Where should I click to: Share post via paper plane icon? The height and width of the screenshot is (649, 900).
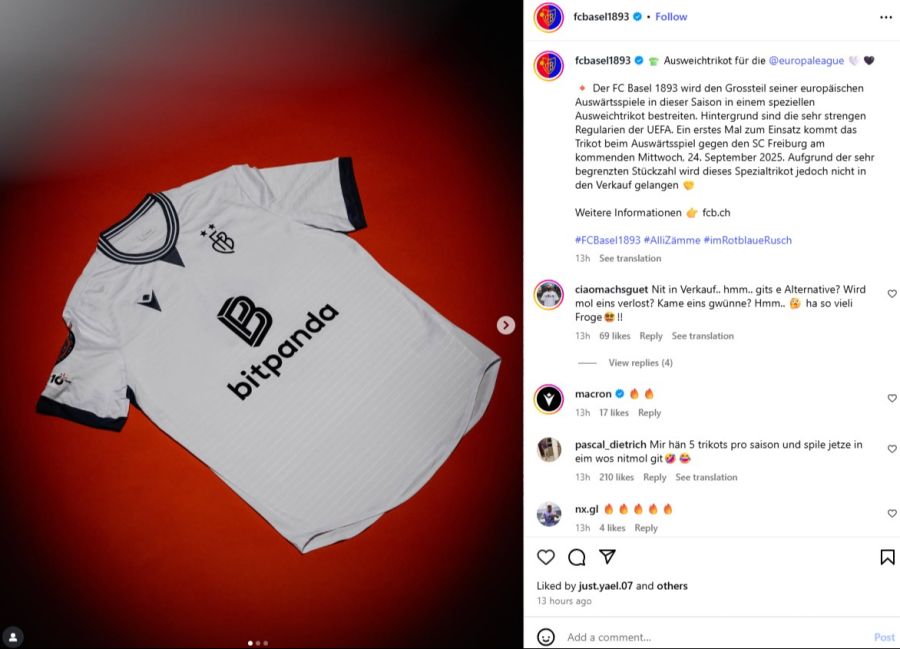[607, 557]
